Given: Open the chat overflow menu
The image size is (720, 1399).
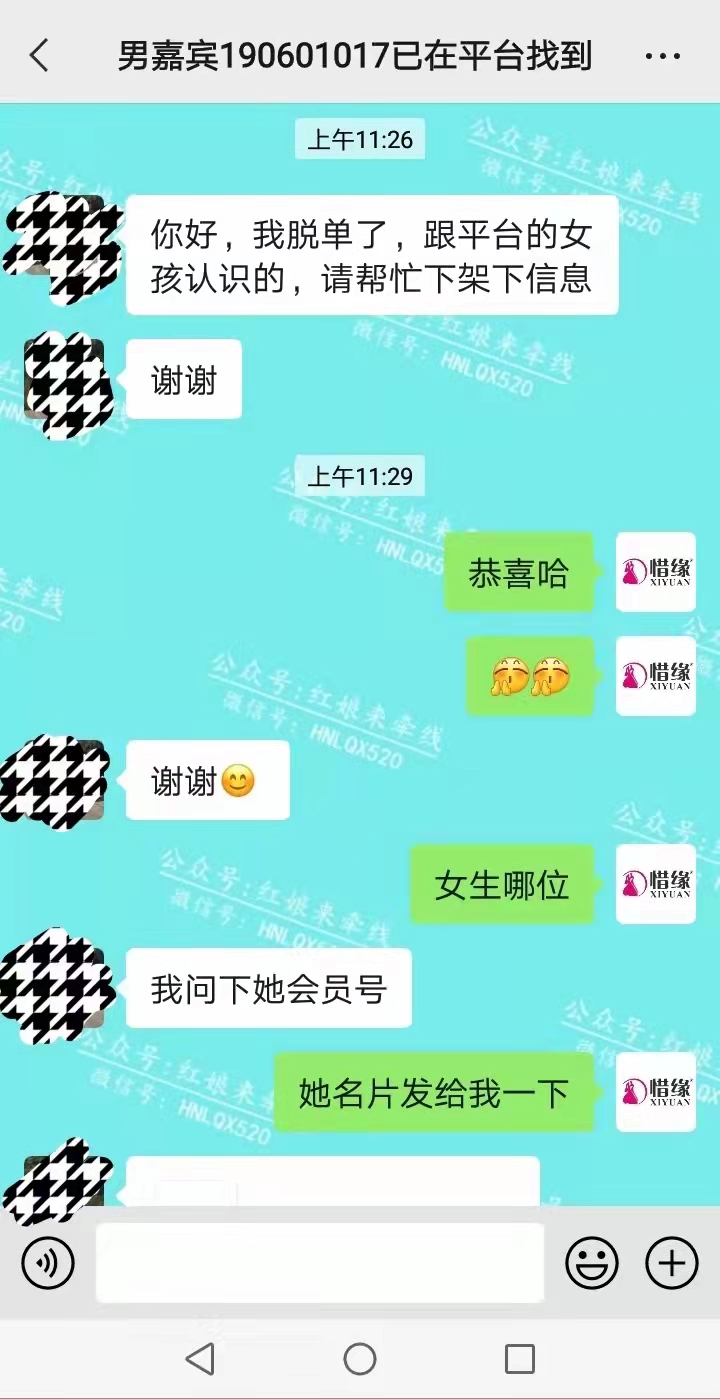Looking at the screenshot, I should click(x=663, y=57).
